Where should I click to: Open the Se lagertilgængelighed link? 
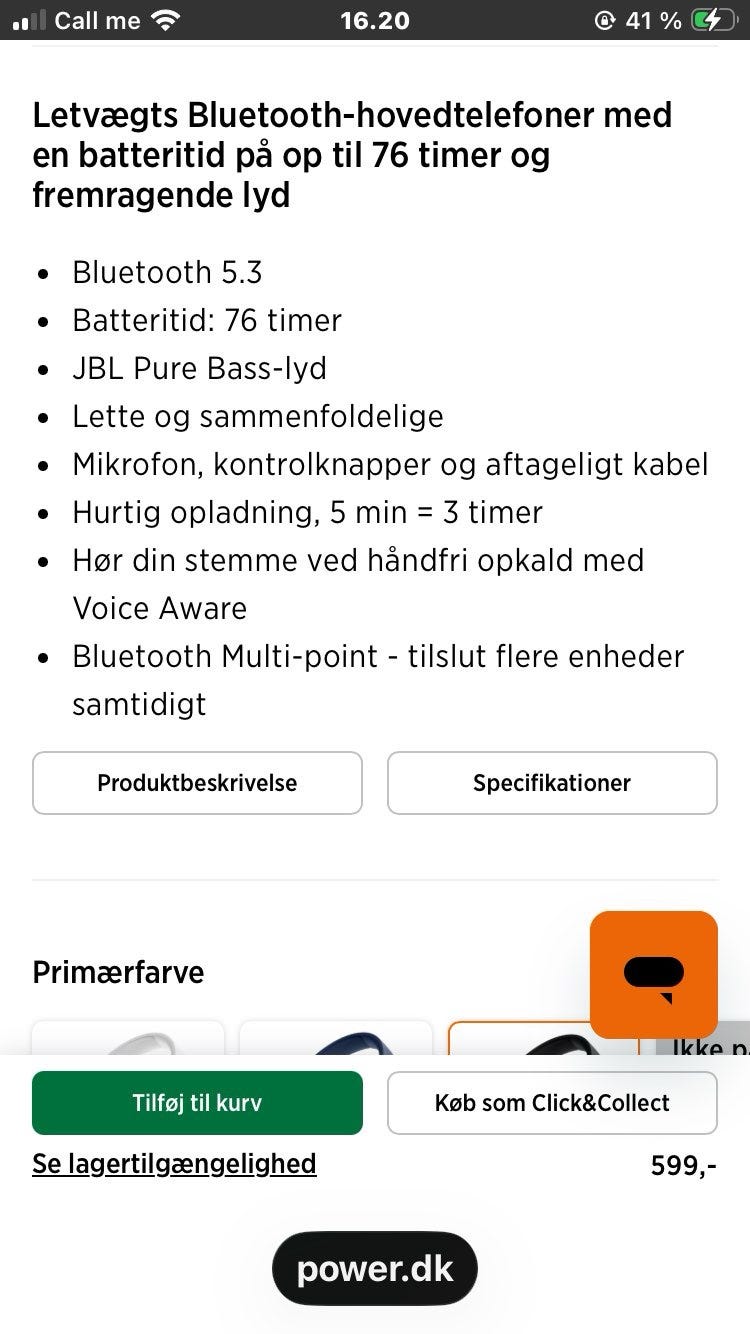[174, 1164]
